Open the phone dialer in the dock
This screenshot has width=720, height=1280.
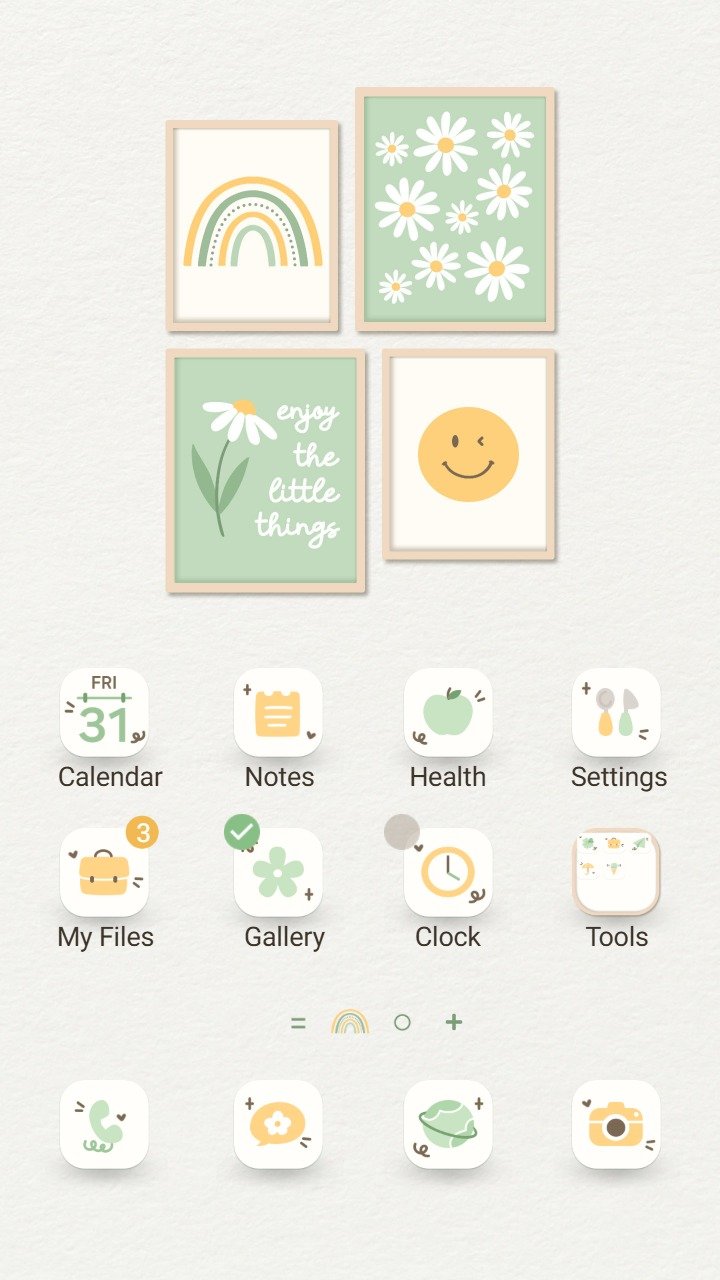click(104, 1124)
